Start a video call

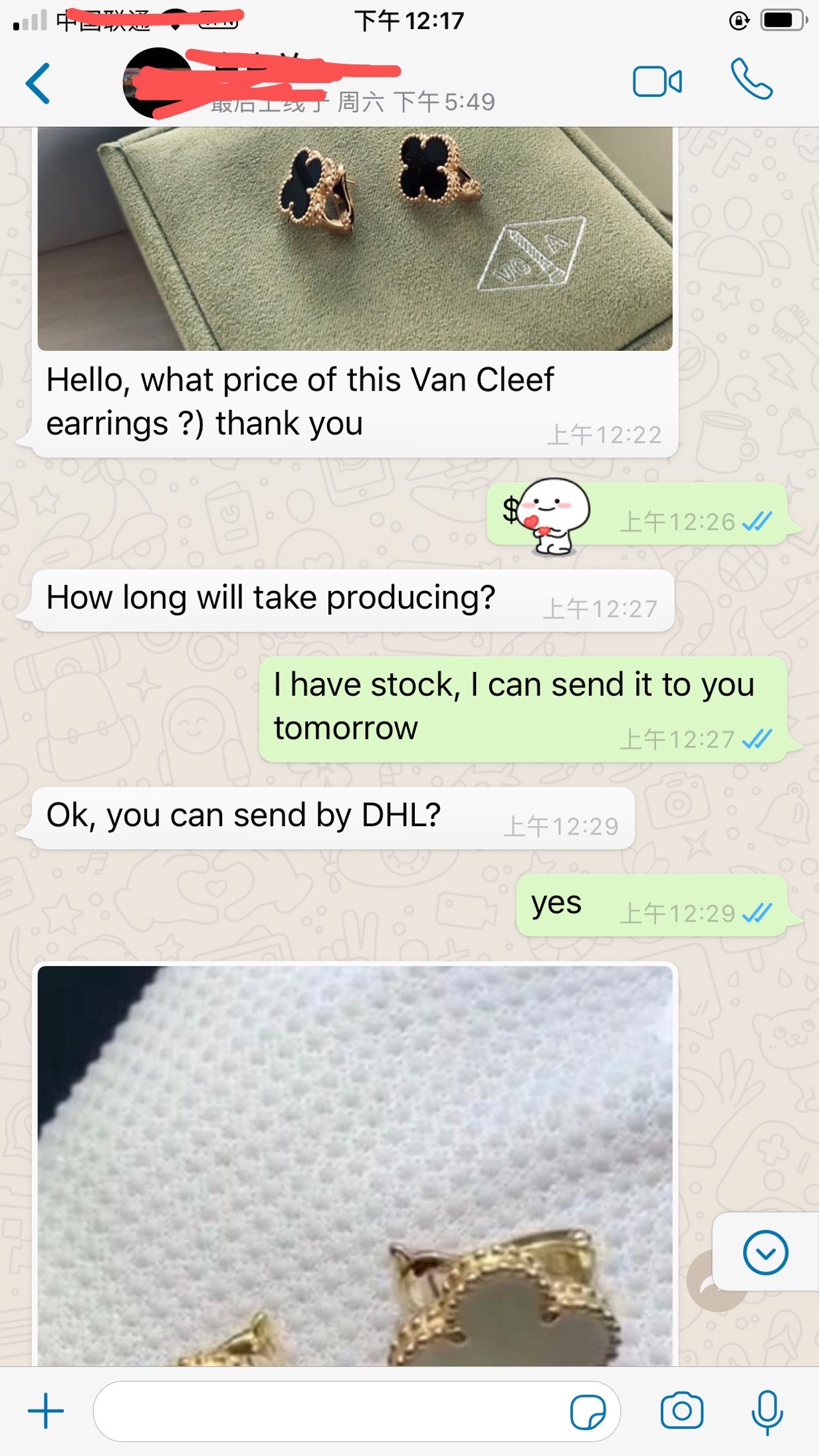(657, 82)
